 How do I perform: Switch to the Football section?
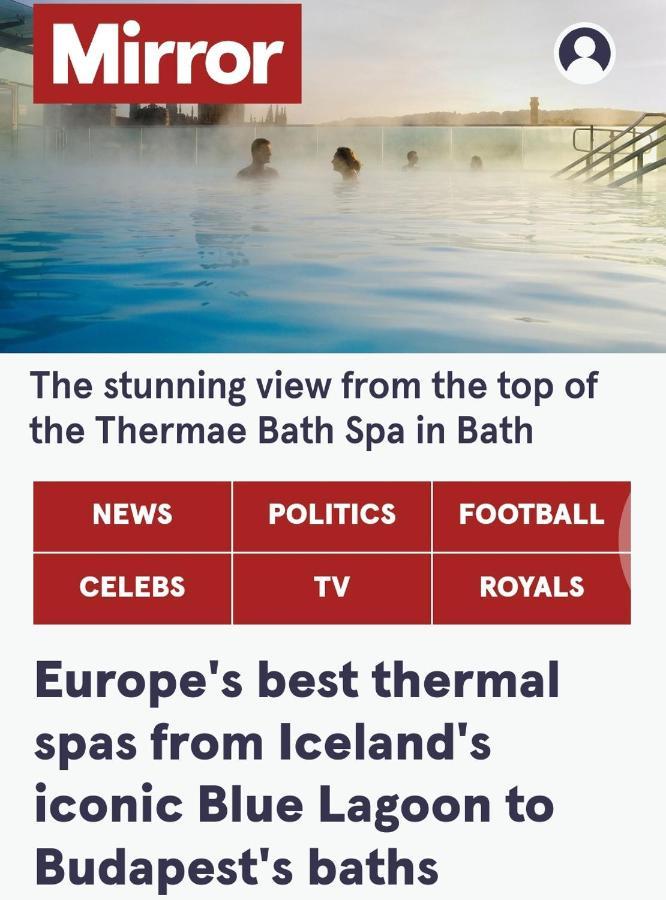tap(531, 515)
